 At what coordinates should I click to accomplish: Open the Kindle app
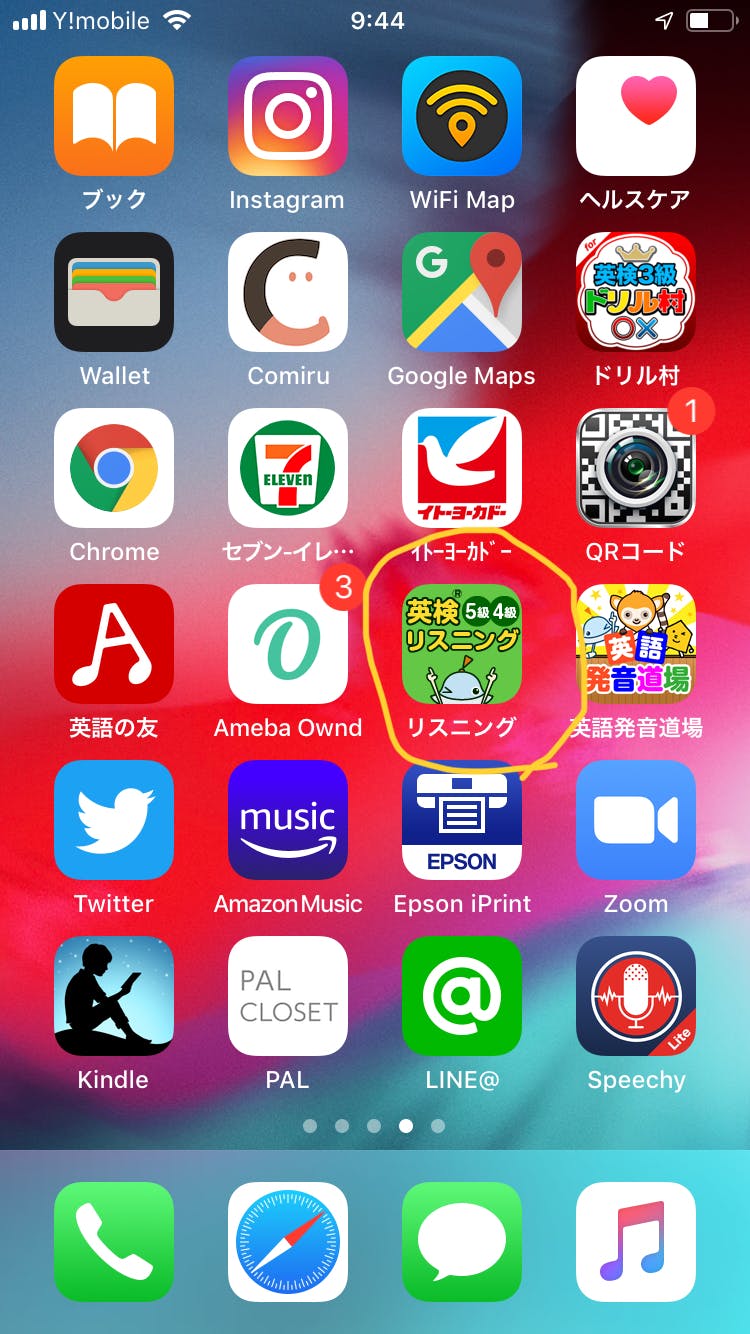[114, 996]
